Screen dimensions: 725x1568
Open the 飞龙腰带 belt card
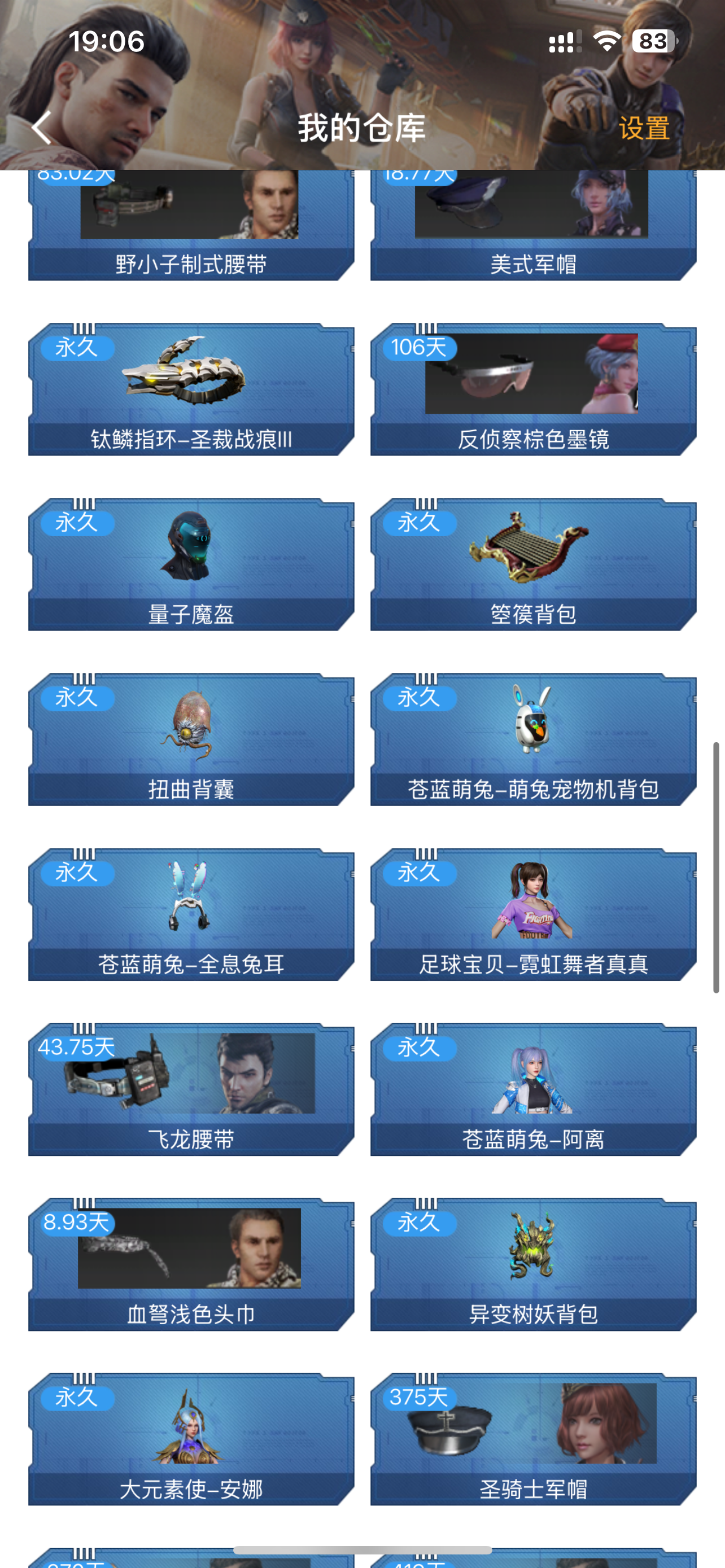coord(191,1089)
